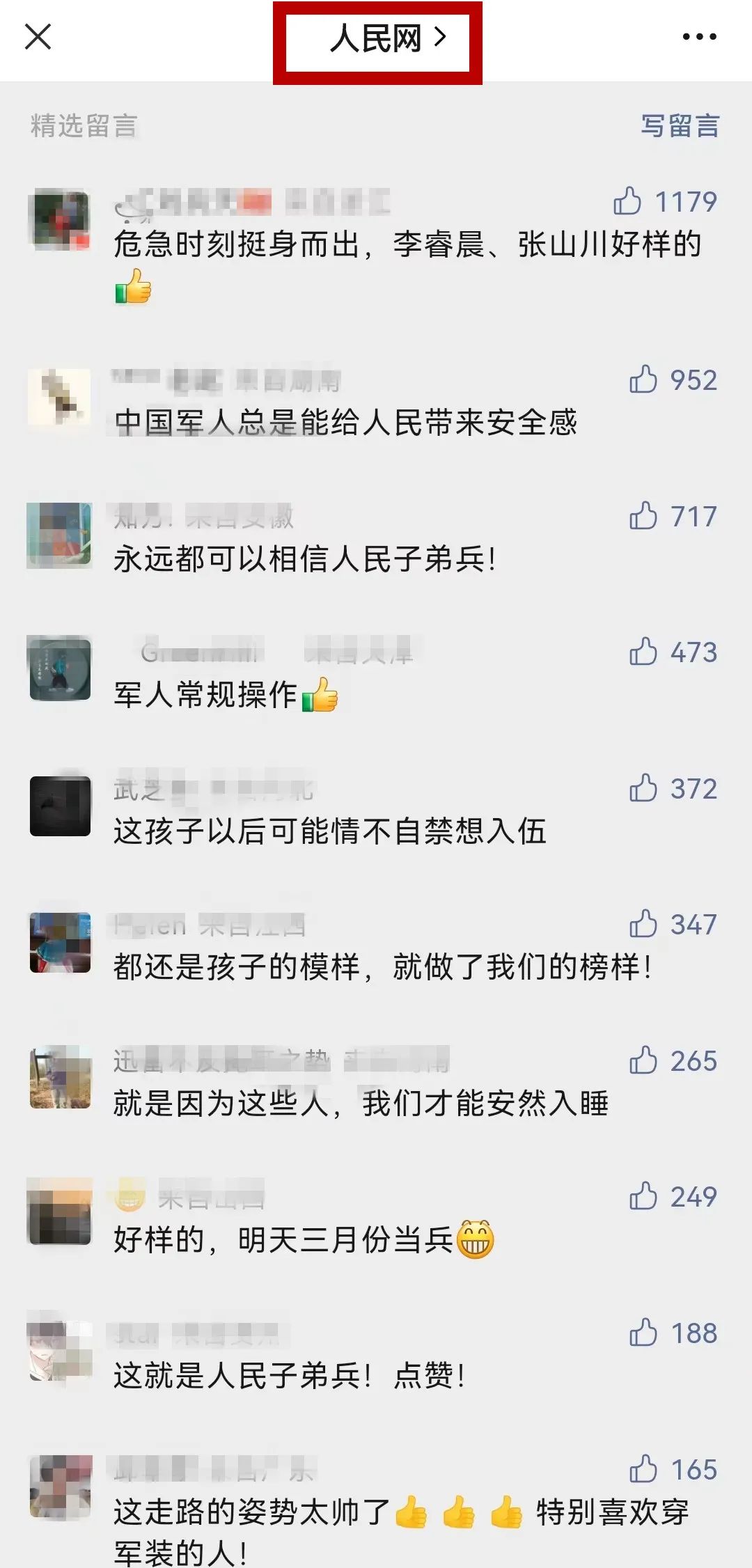Open the three-dot more menu
752x1568 pixels.
click(699, 37)
